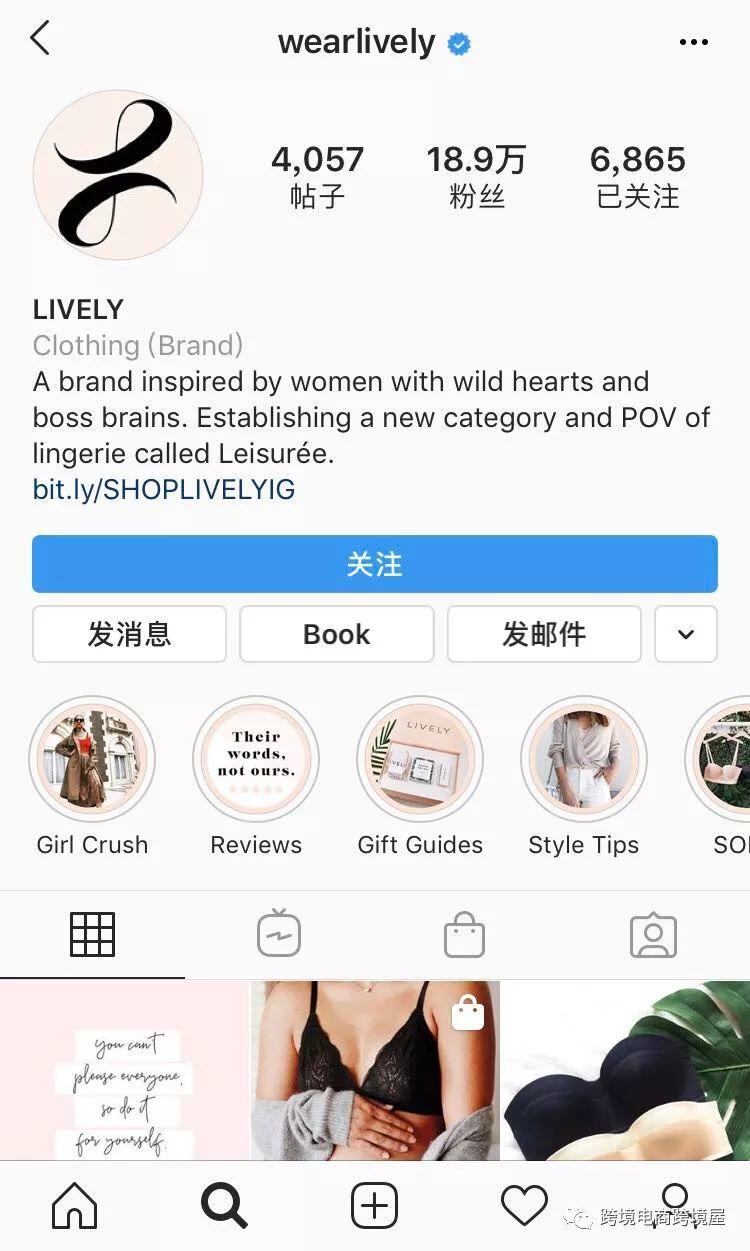Go back with the top-left arrow
Image resolution: width=750 pixels, height=1251 pixels.
click(x=40, y=40)
